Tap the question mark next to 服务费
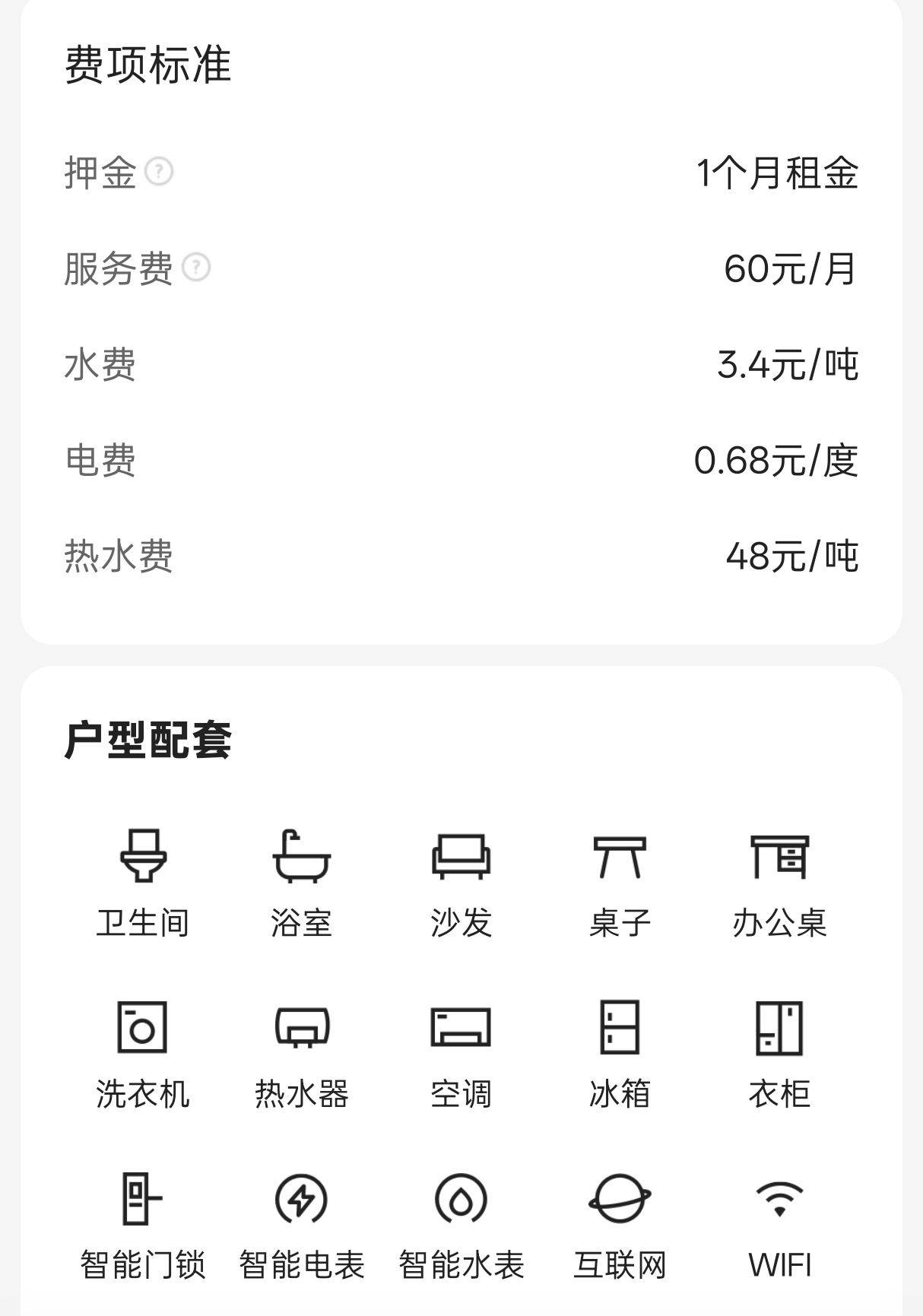 tap(196, 268)
